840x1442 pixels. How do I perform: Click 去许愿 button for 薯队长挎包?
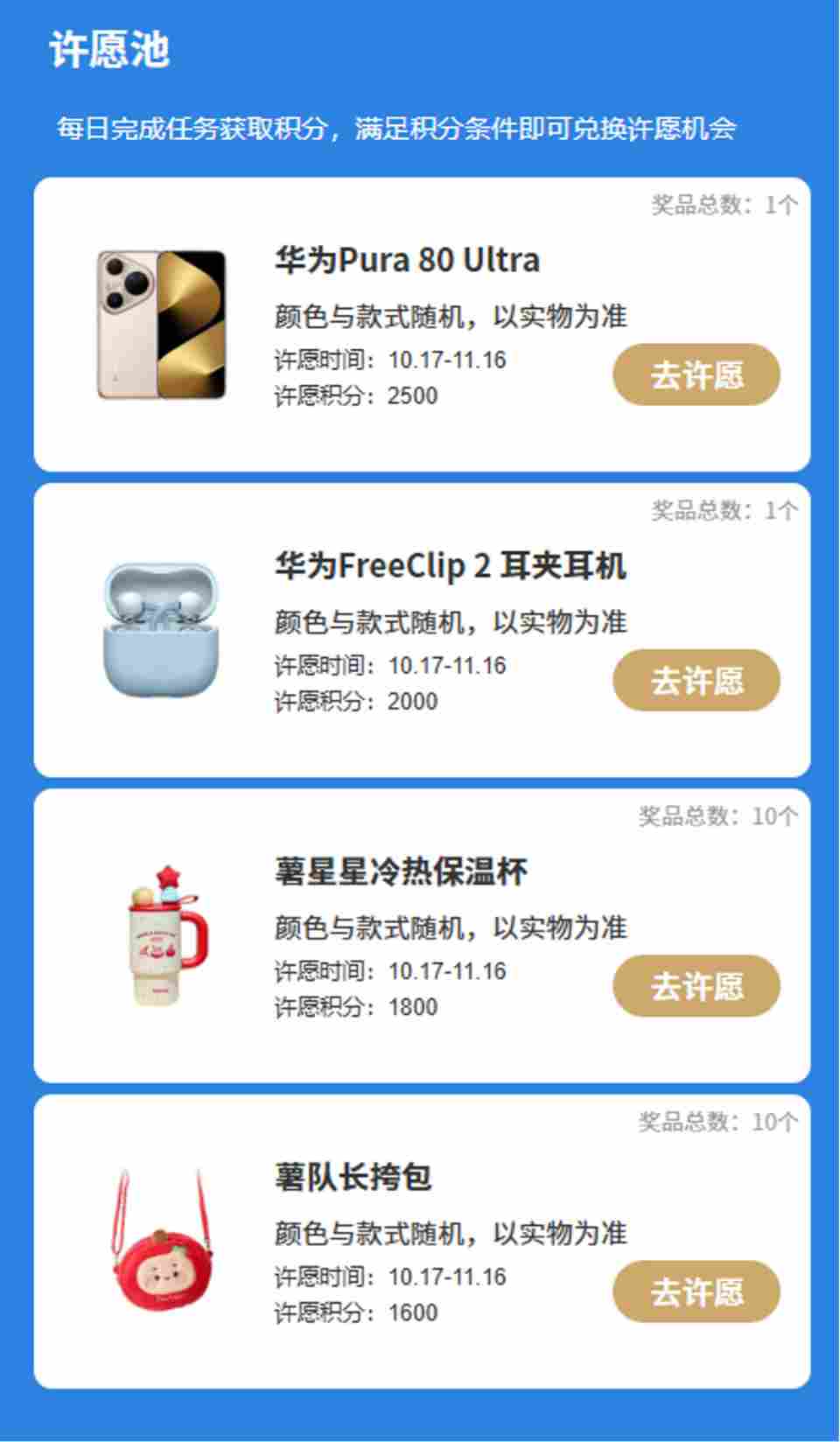click(x=696, y=1292)
